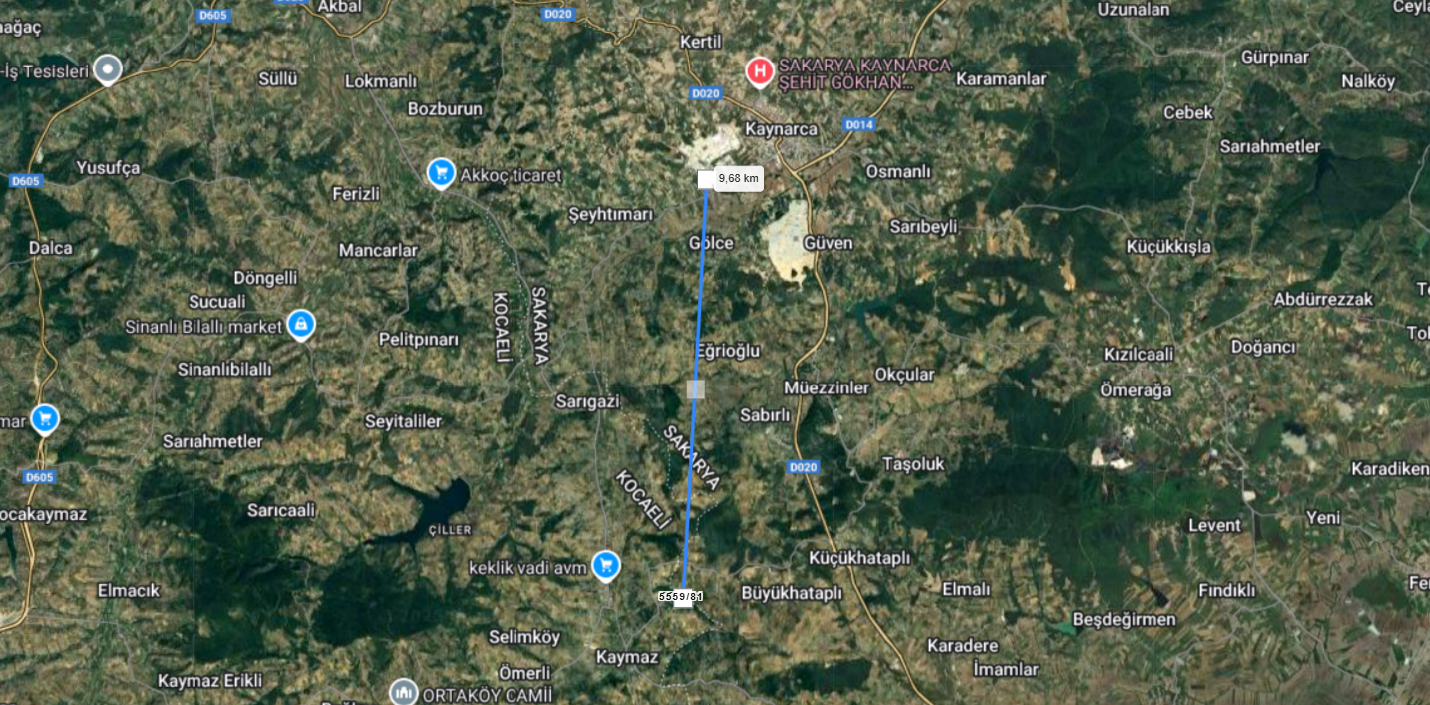
Task: Tap the measurement endpoint beside 9,68 km
Action: pyautogui.click(x=706, y=179)
